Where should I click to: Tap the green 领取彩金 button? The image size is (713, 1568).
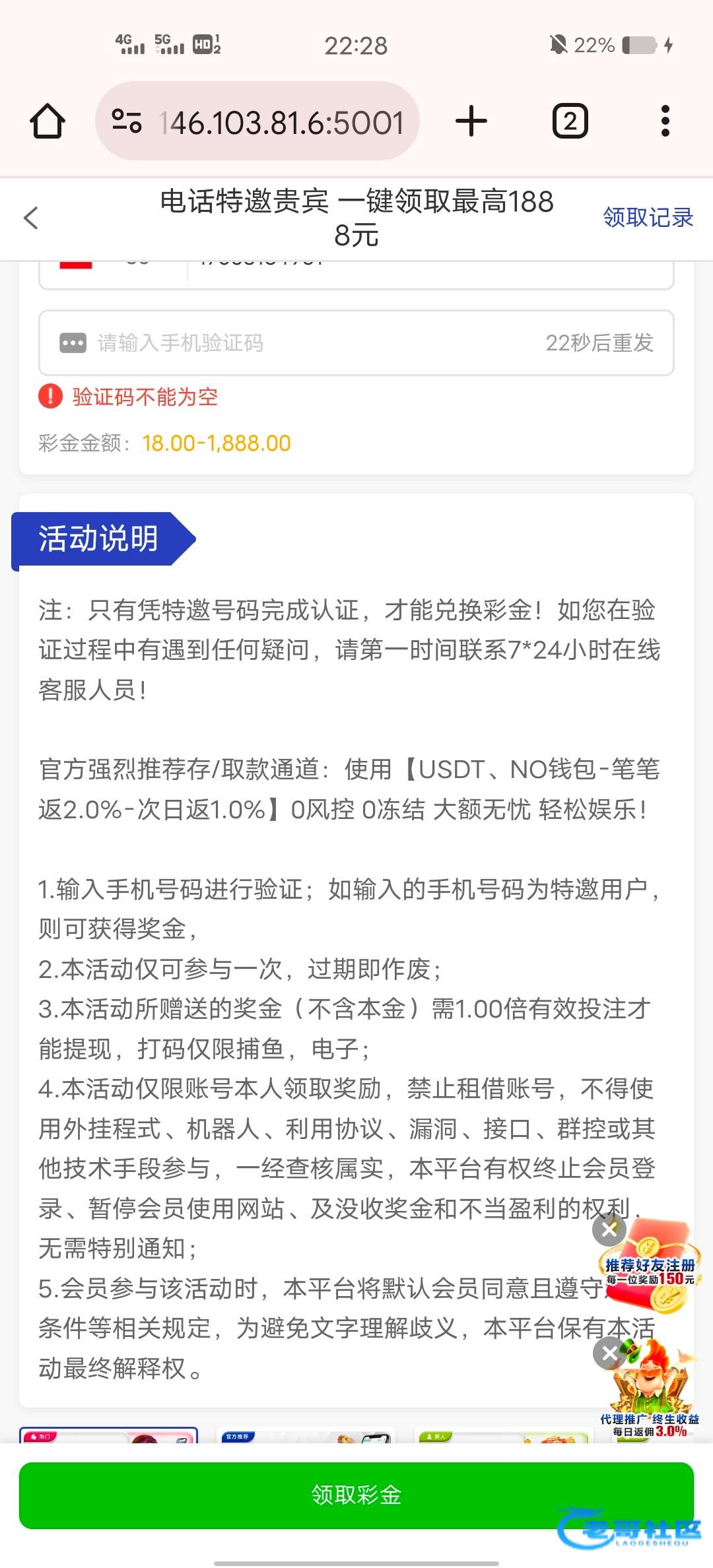(356, 1495)
